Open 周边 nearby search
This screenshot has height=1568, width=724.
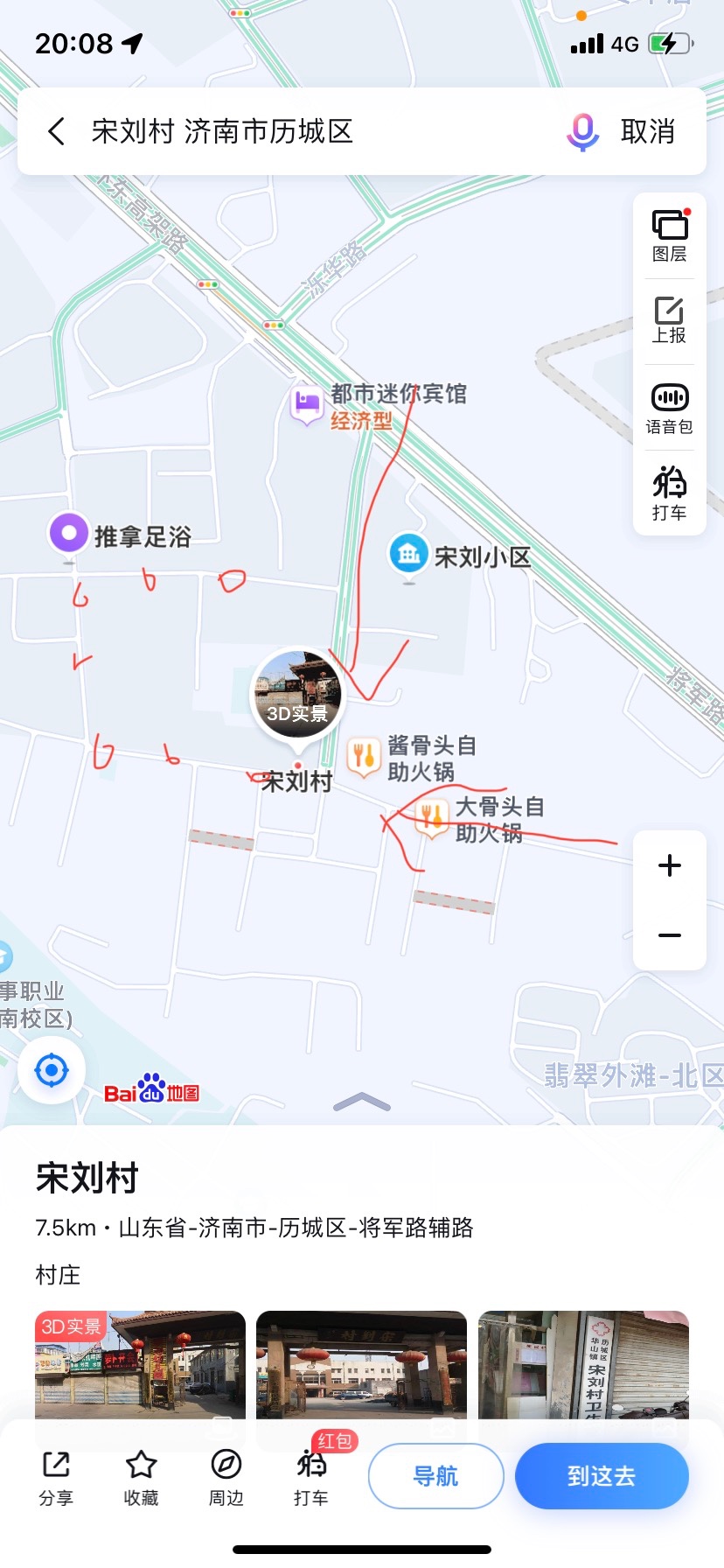coord(226,1480)
